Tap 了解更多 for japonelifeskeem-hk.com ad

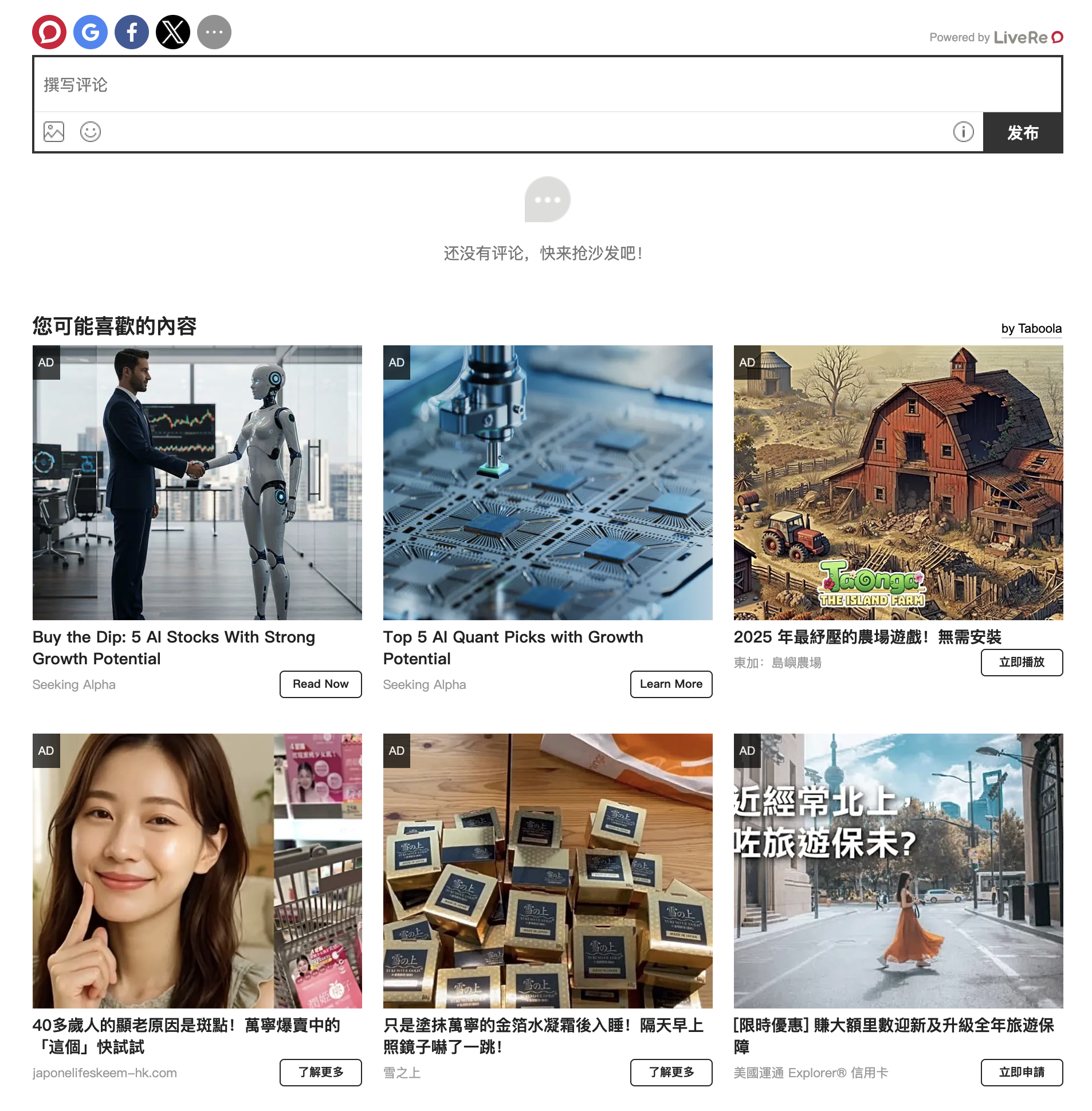(320, 1072)
